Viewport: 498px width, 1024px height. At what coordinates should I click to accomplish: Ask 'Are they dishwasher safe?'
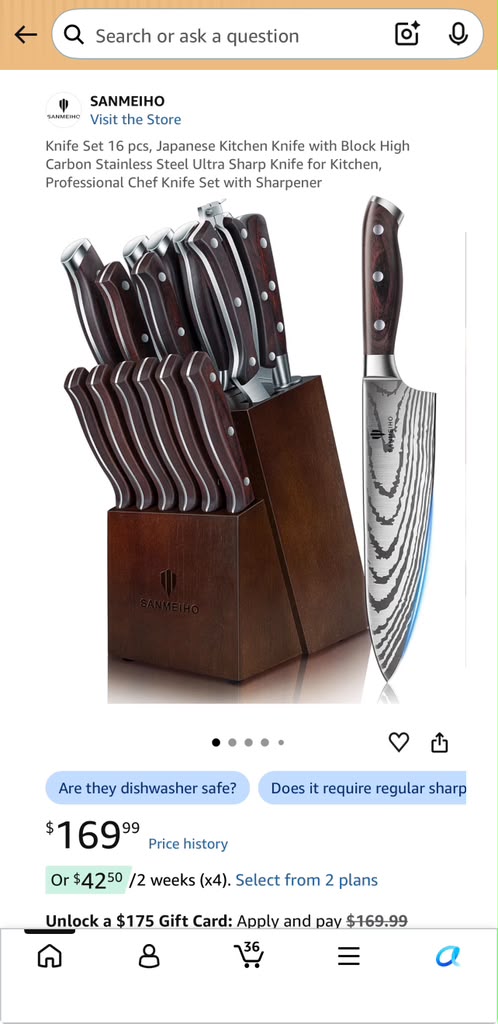pyautogui.click(x=148, y=788)
